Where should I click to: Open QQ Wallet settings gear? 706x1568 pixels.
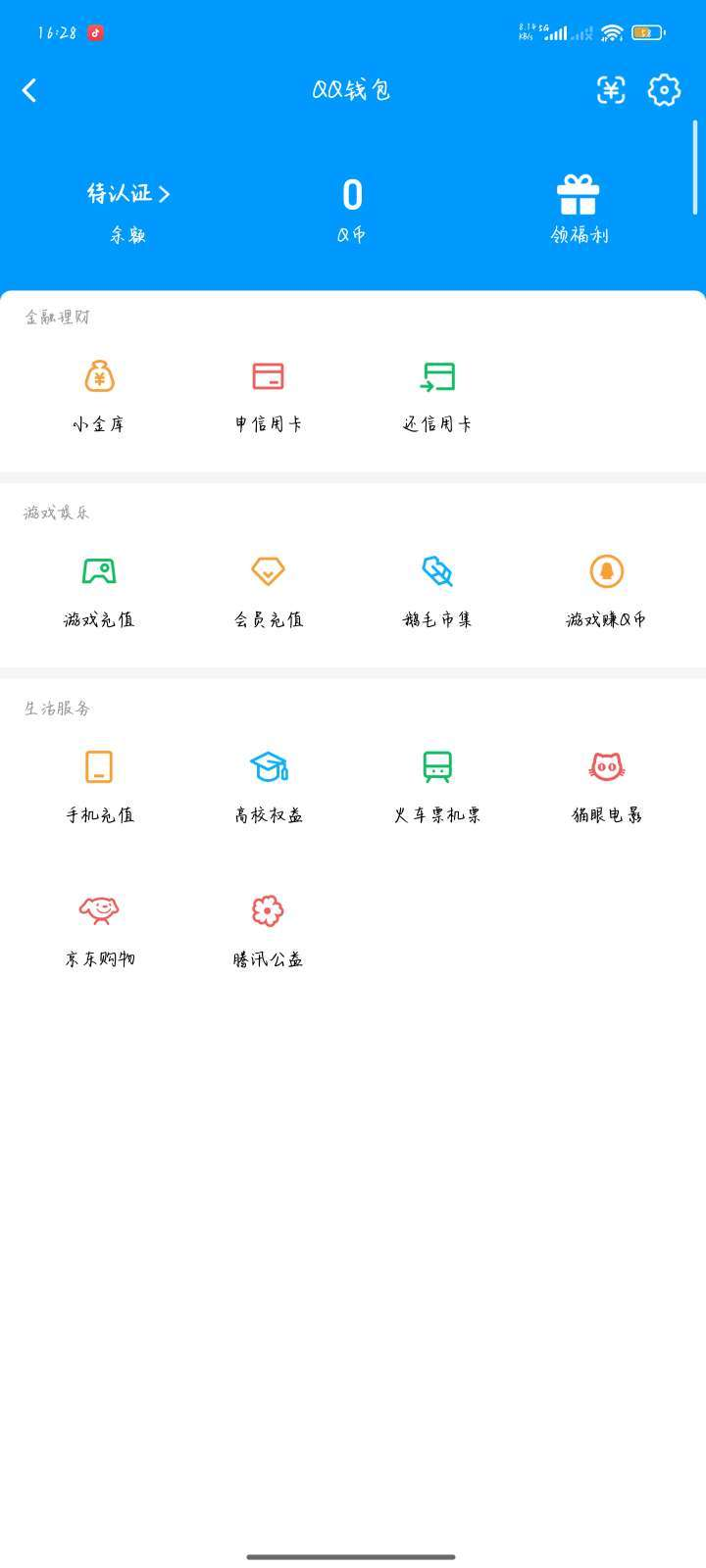665,90
